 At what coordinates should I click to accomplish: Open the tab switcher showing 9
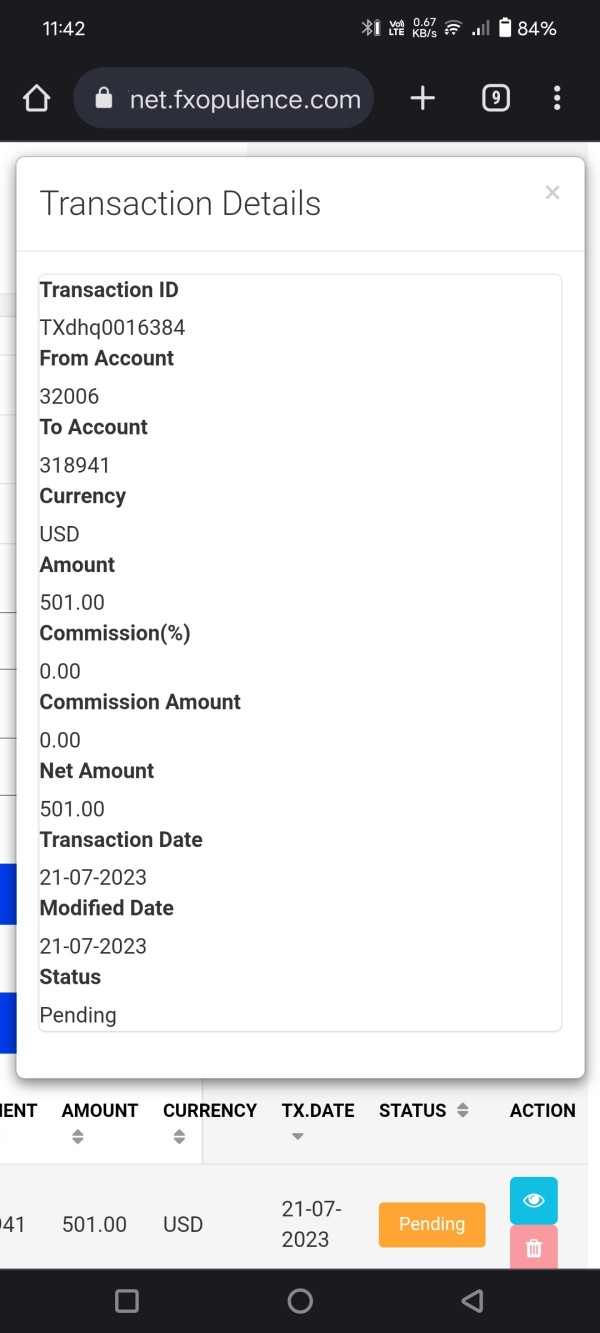495,98
